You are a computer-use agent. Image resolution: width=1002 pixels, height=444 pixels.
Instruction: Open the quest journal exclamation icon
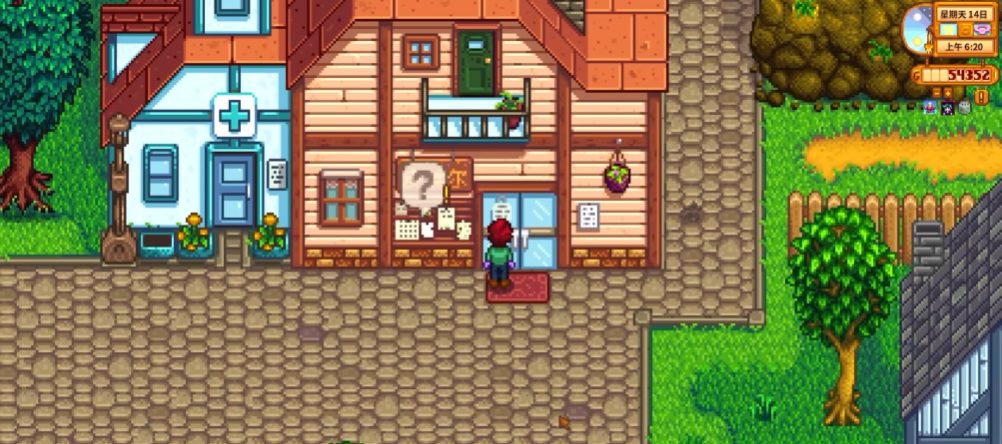click(981, 95)
